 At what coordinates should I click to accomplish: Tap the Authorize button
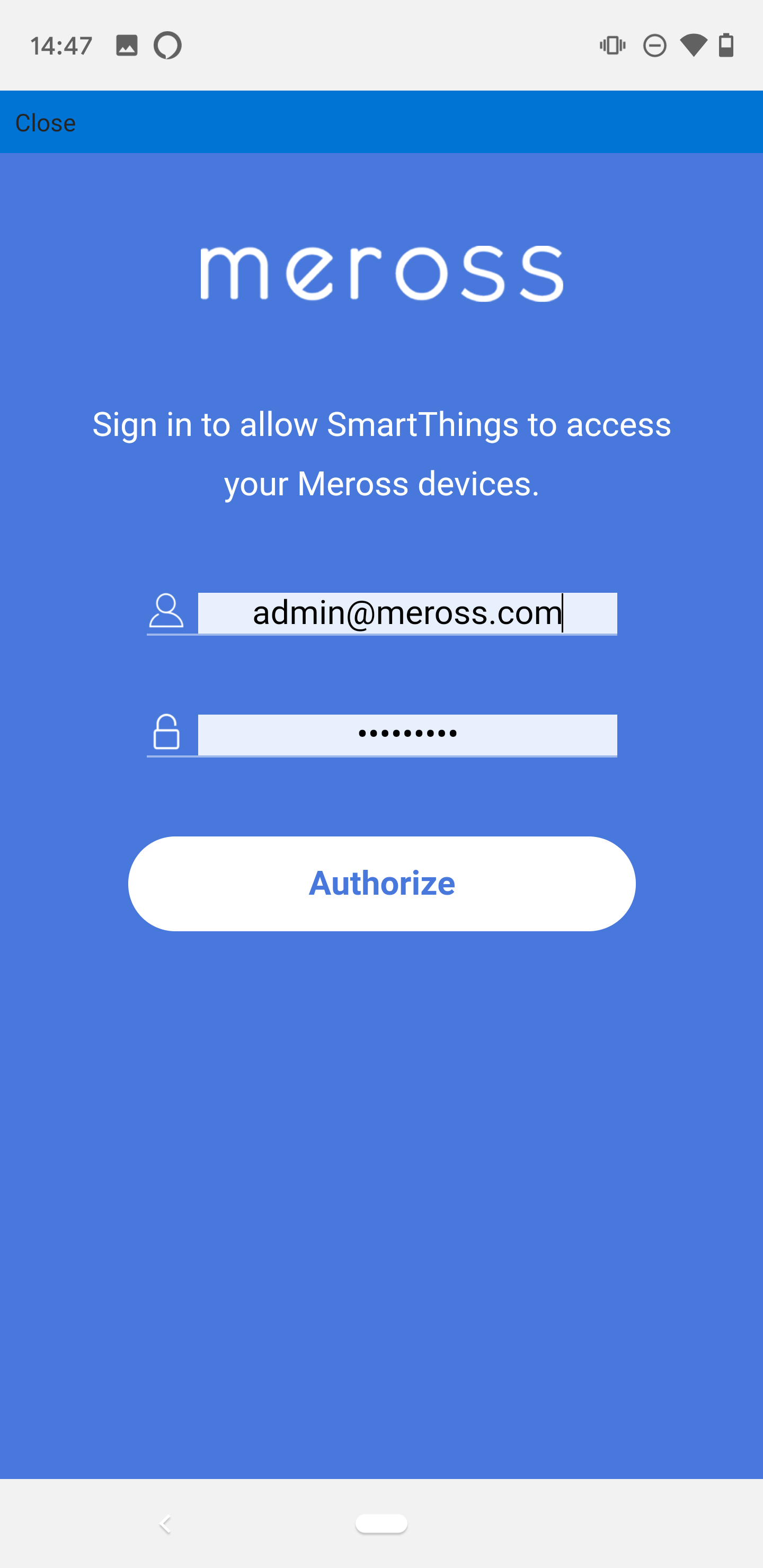click(x=382, y=884)
